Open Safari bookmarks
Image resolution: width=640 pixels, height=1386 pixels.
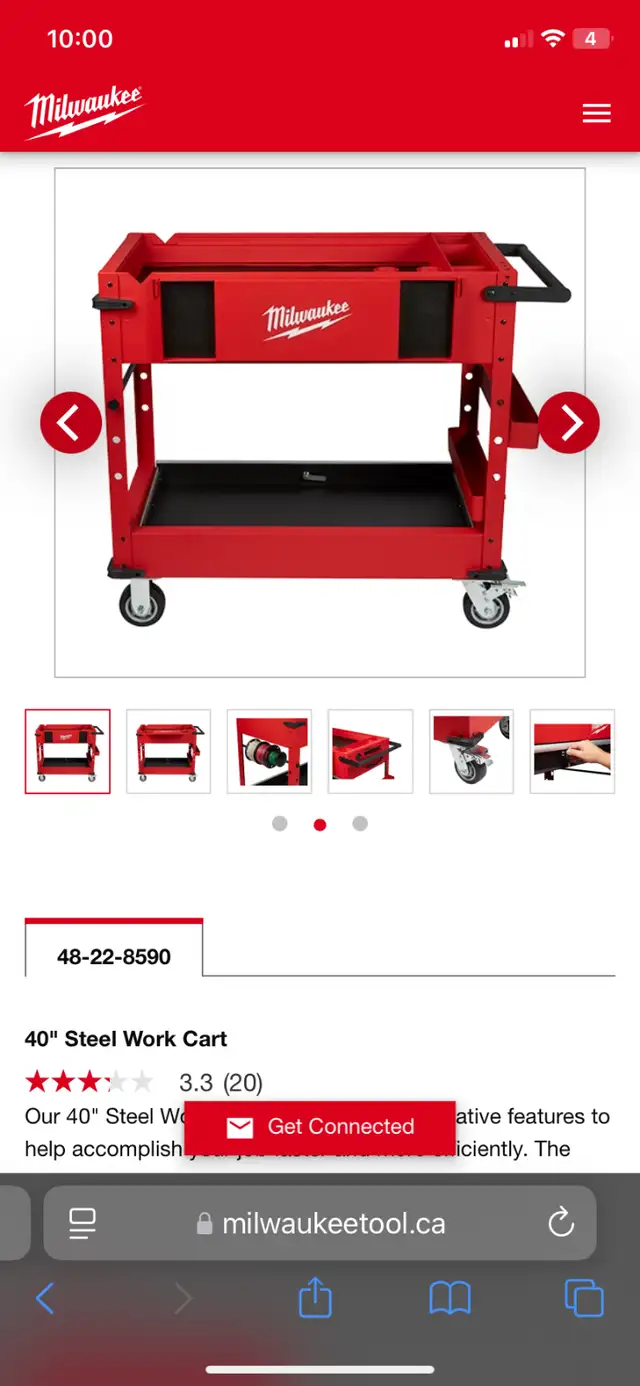pyautogui.click(x=450, y=1299)
